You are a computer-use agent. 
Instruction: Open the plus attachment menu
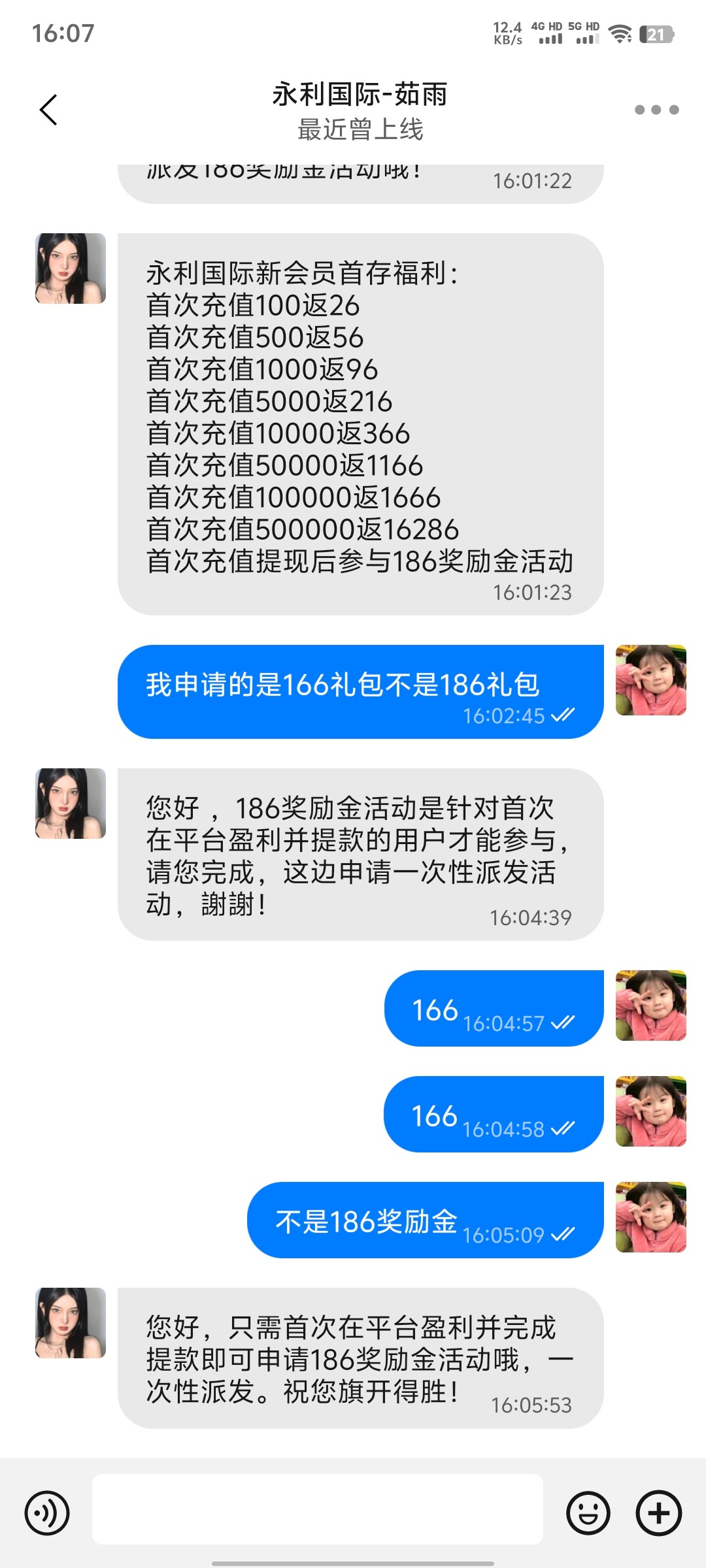coord(659,1512)
